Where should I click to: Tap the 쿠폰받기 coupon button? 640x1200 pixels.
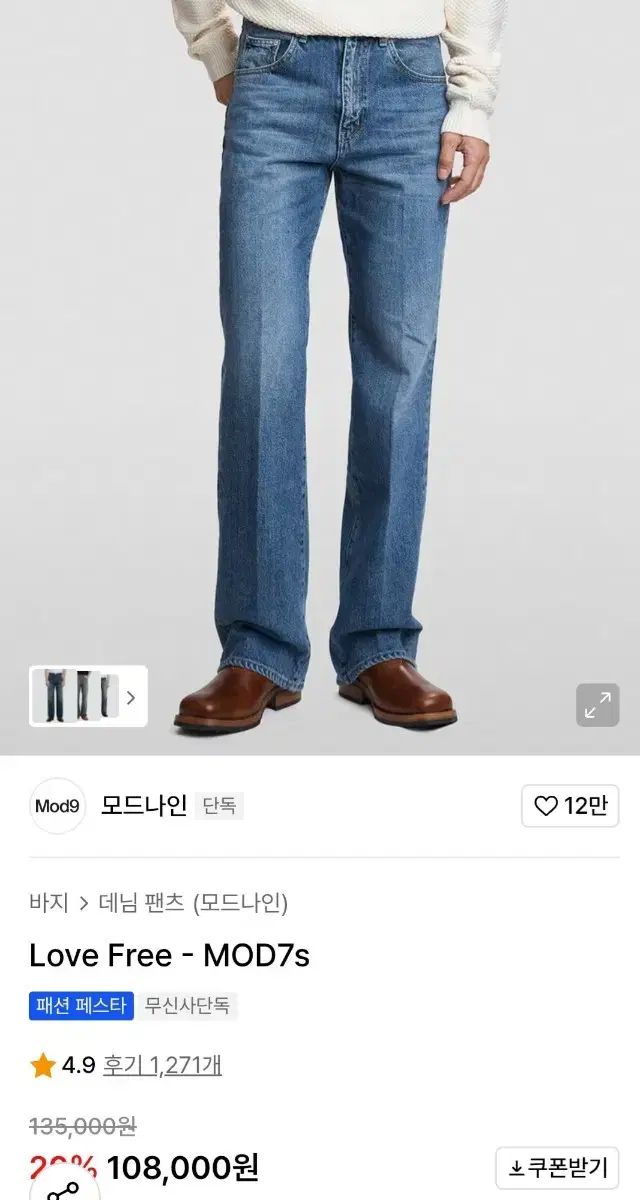pyautogui.click(x=559, y=1167)
